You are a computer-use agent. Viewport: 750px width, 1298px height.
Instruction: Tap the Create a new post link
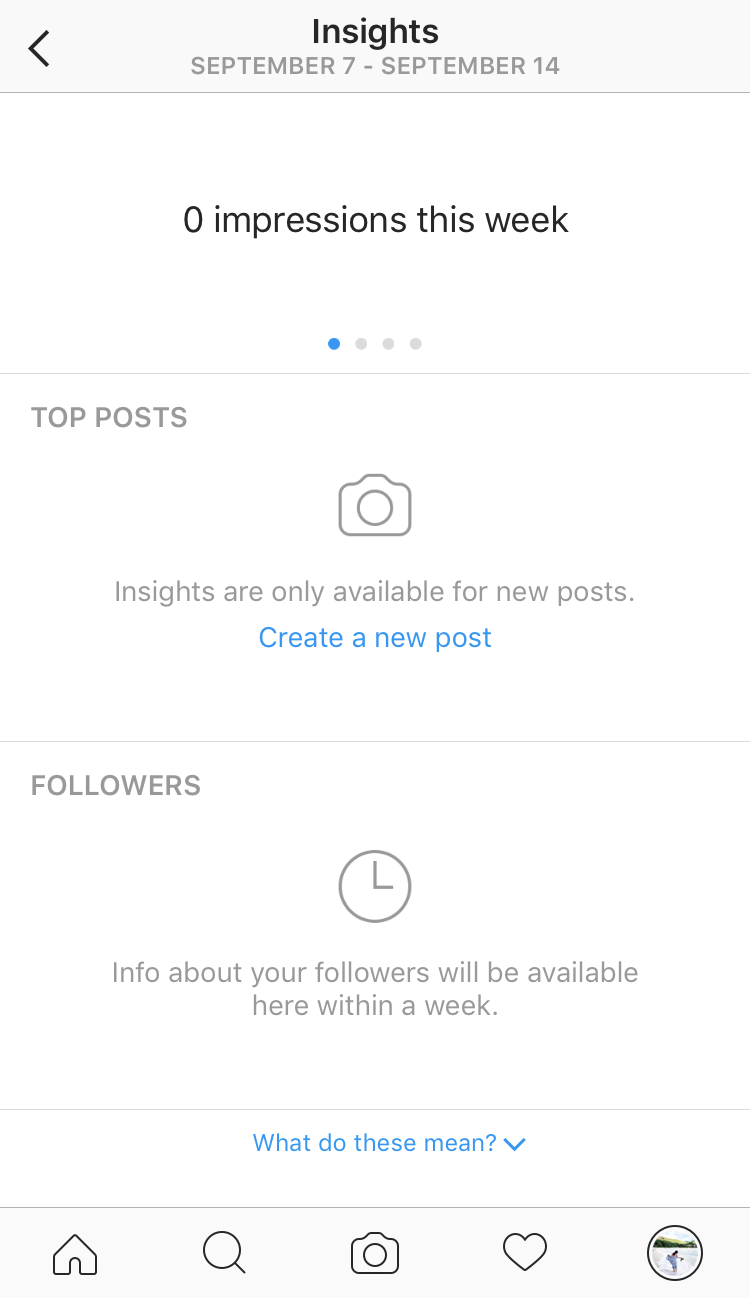point(375,638)
